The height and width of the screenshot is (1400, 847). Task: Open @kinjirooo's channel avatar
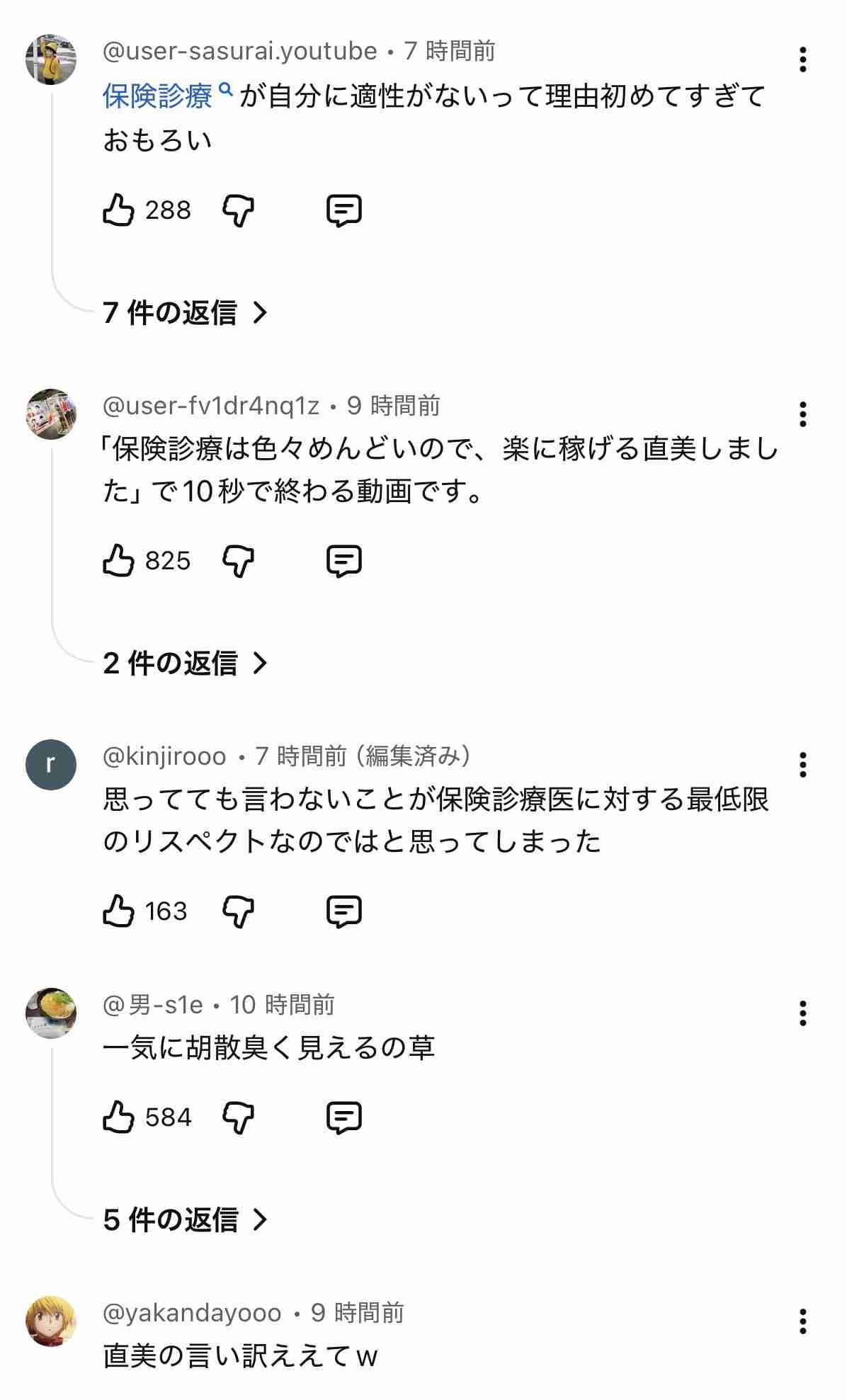pyautogui.click(x=51, y=765)
